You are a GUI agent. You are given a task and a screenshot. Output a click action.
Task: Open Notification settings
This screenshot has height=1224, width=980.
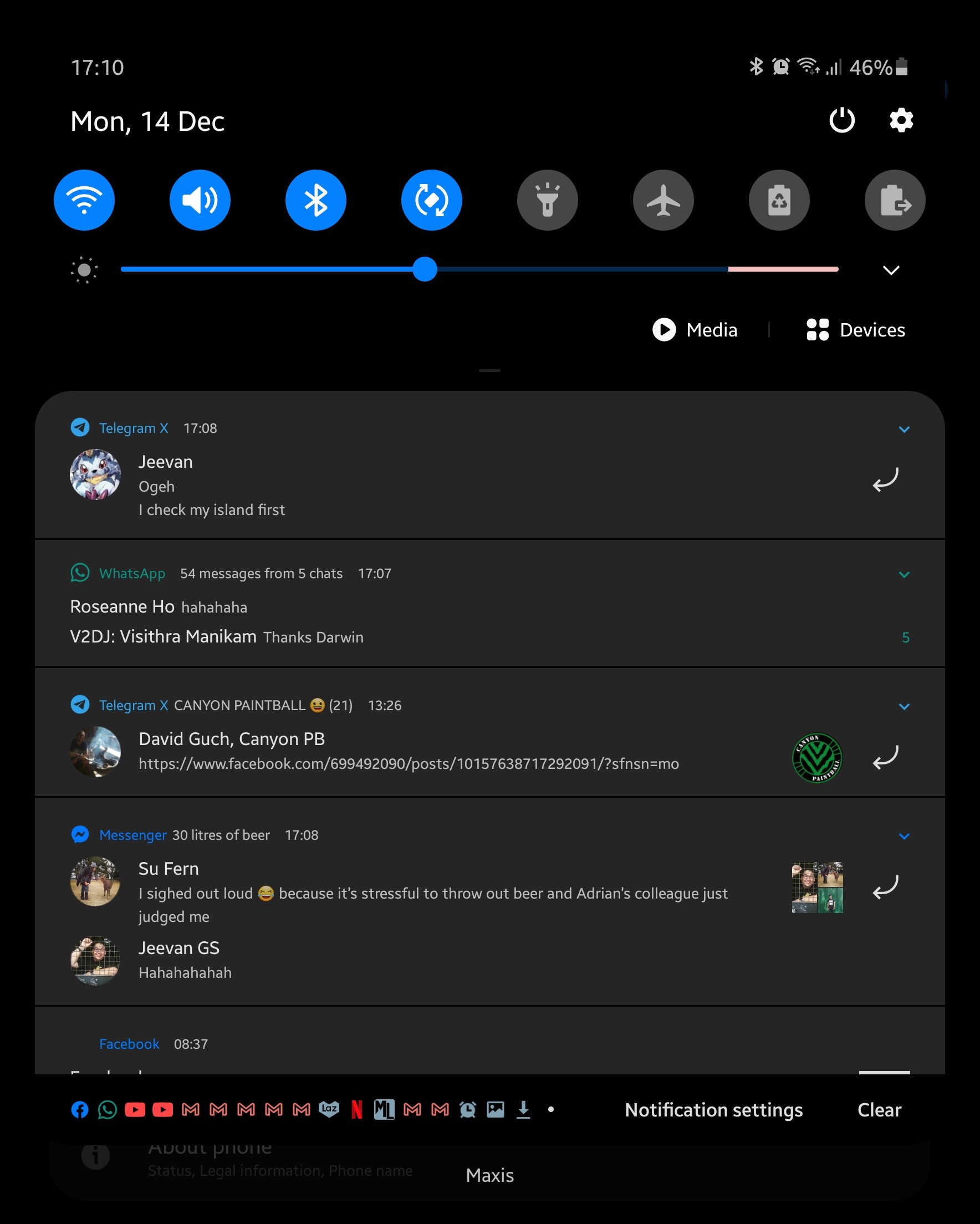coord(714,1110)
